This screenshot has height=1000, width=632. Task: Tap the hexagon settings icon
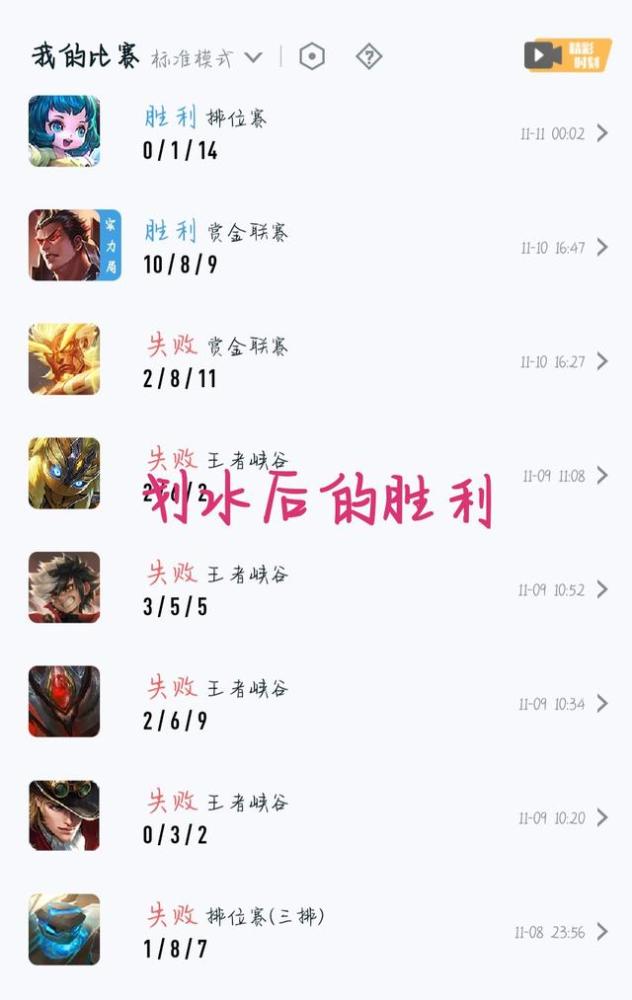click(x=312, y=57)
